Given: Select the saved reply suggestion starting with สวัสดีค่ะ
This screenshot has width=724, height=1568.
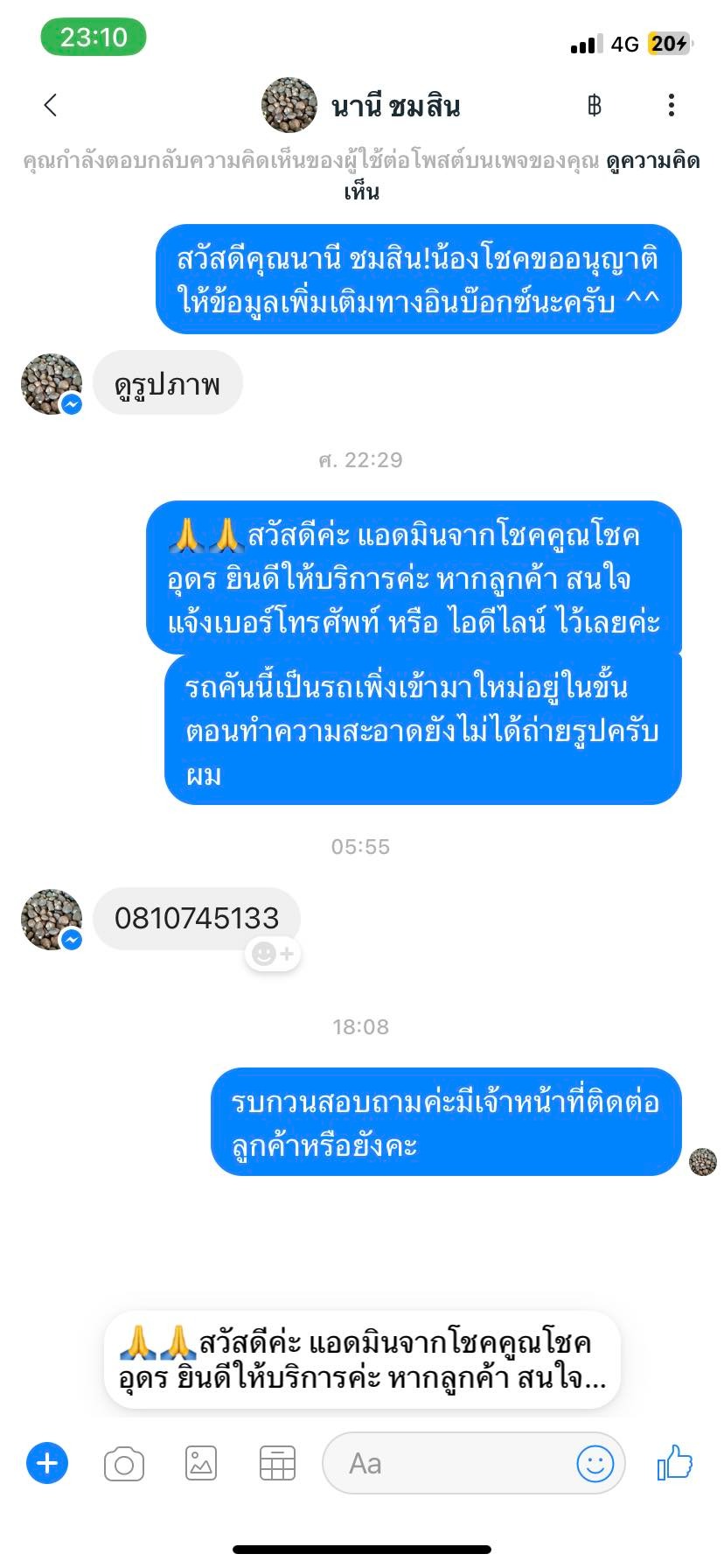Looking at the screenshot, I should tap(362, 1360).
